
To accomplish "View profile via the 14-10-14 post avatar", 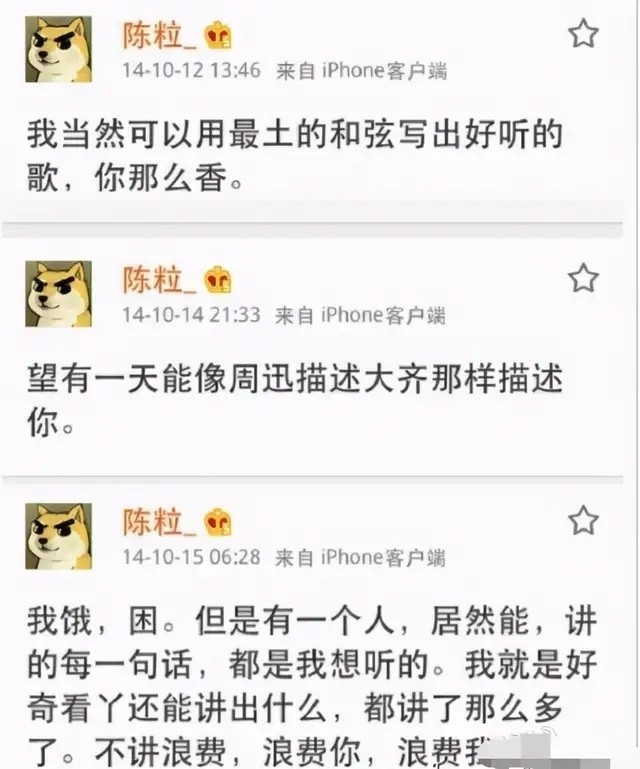I will 59,294.
